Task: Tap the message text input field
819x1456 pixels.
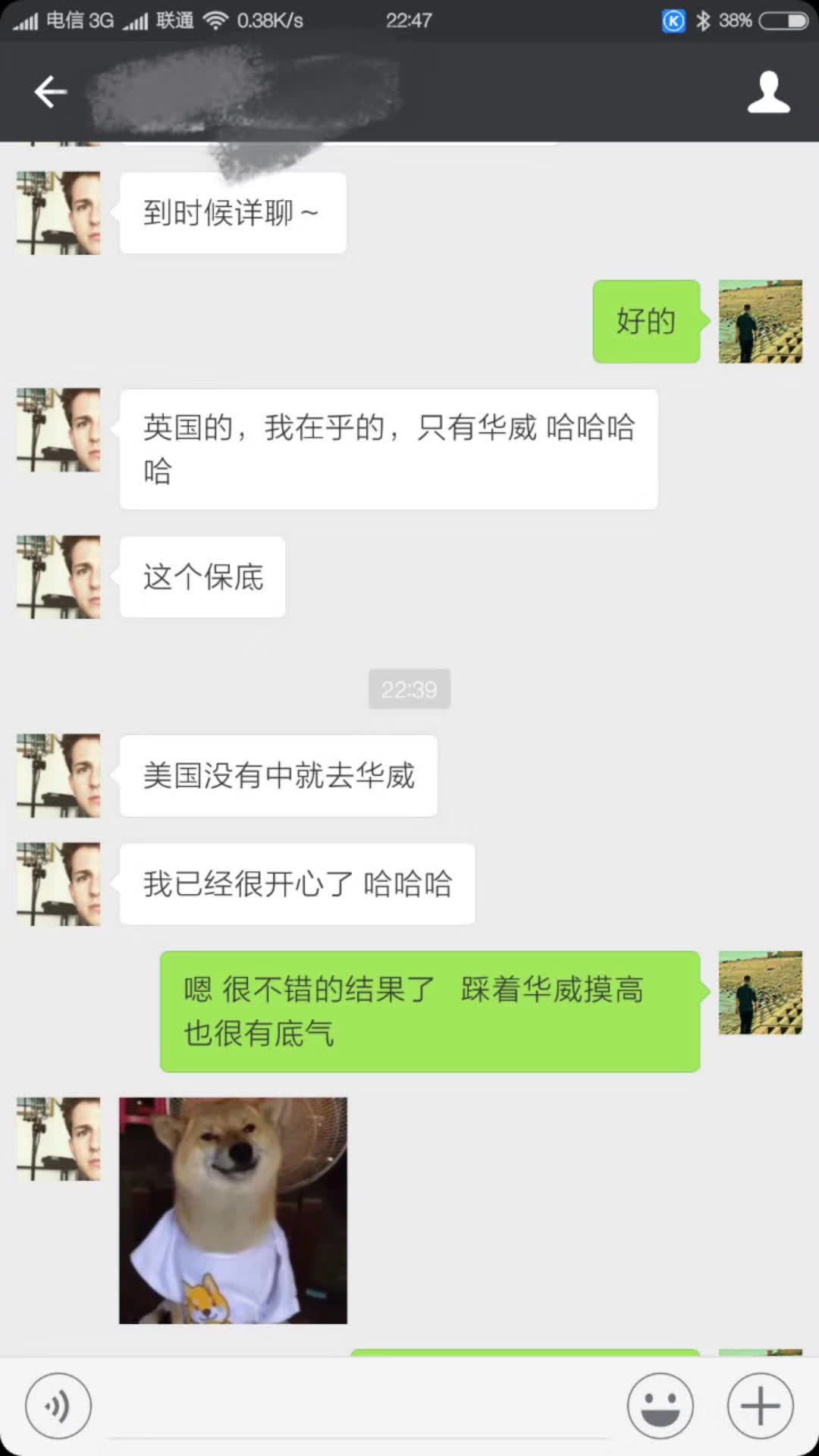Action: 360,1407
